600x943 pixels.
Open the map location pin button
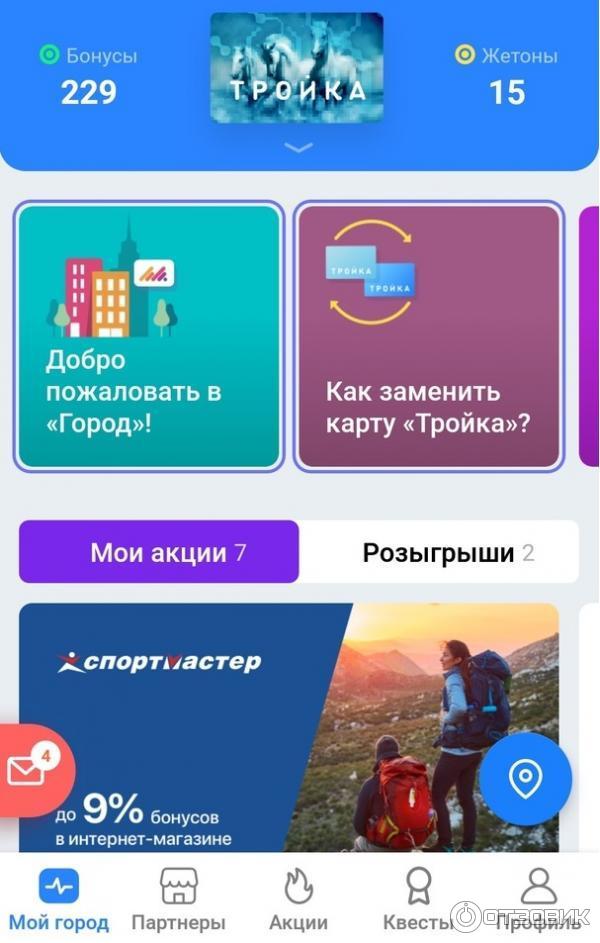(526, 779)
